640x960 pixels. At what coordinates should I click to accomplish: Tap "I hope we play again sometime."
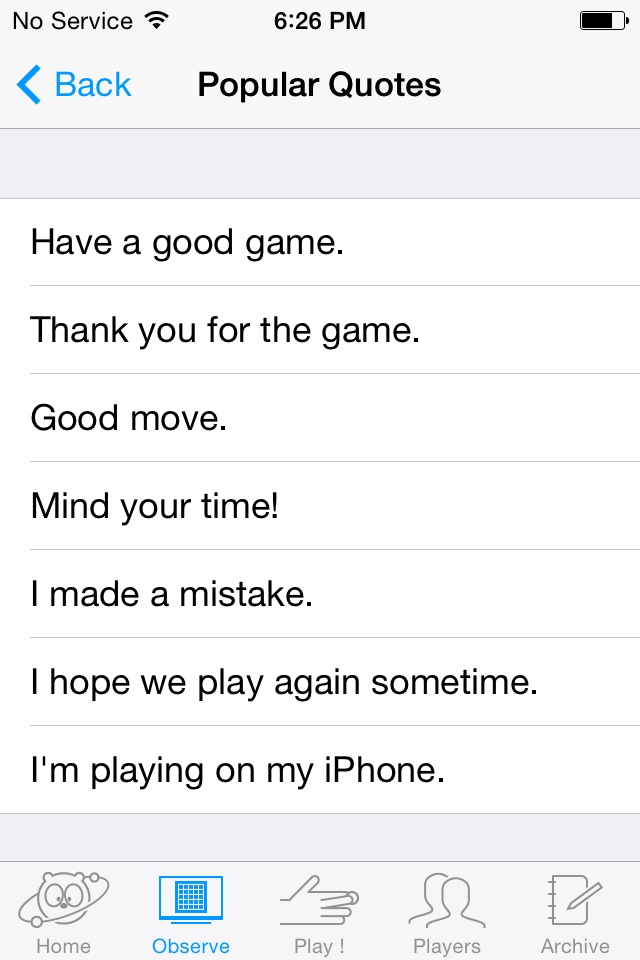(x=320, y=682)
